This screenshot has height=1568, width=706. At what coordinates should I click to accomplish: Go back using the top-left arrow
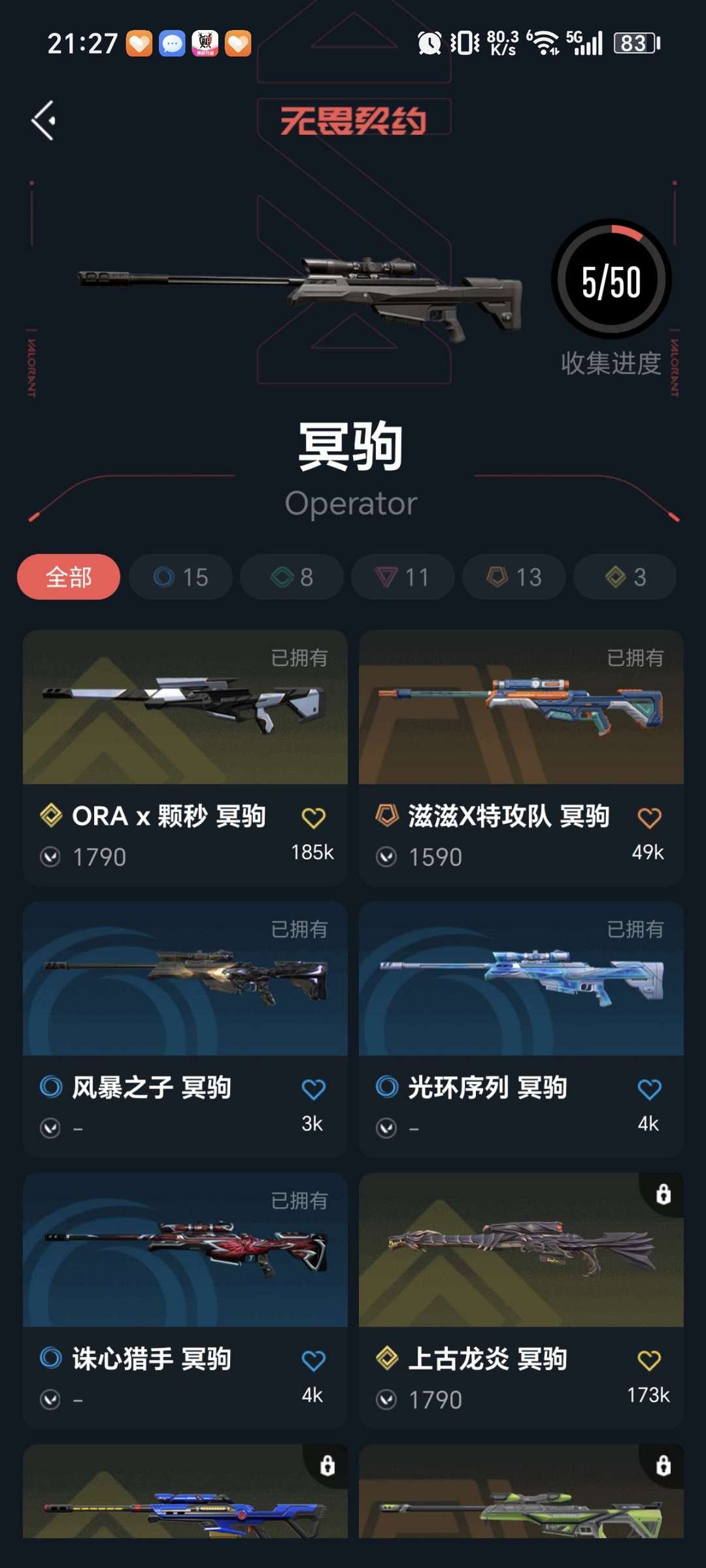click(x=44, y=120)
